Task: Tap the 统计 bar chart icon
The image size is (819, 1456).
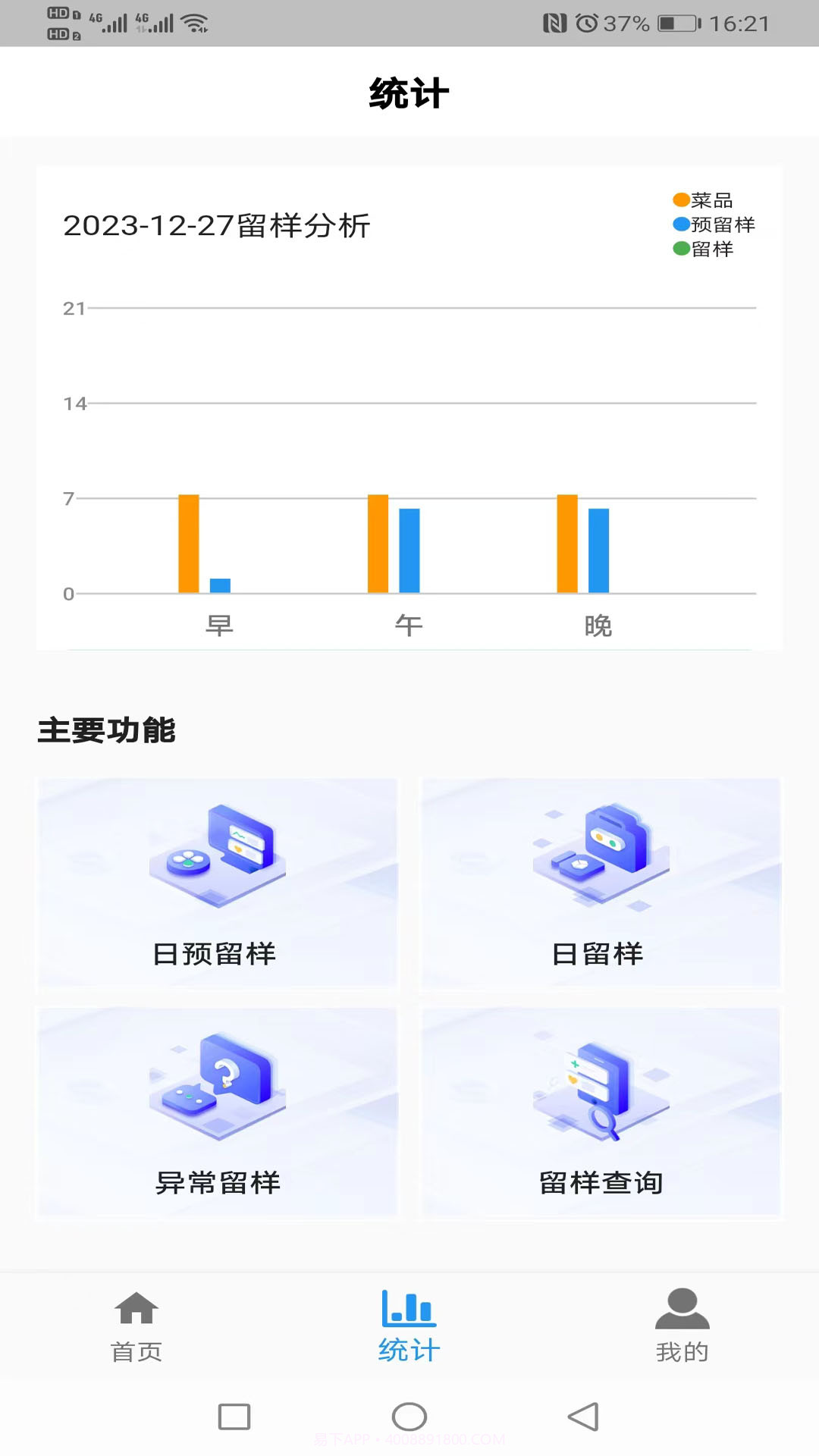Action: click(x=409, y=1307)
